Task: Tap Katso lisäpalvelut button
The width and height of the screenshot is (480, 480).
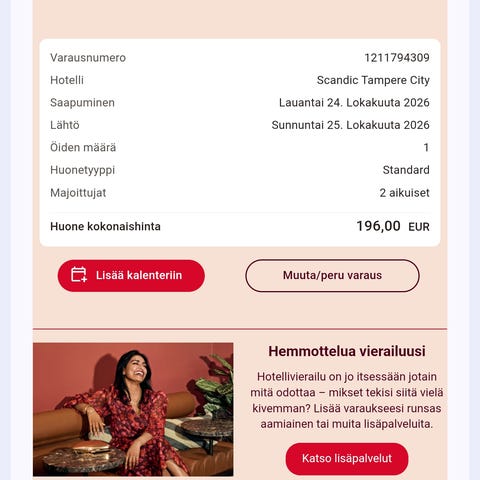Action: pos(347,458)
